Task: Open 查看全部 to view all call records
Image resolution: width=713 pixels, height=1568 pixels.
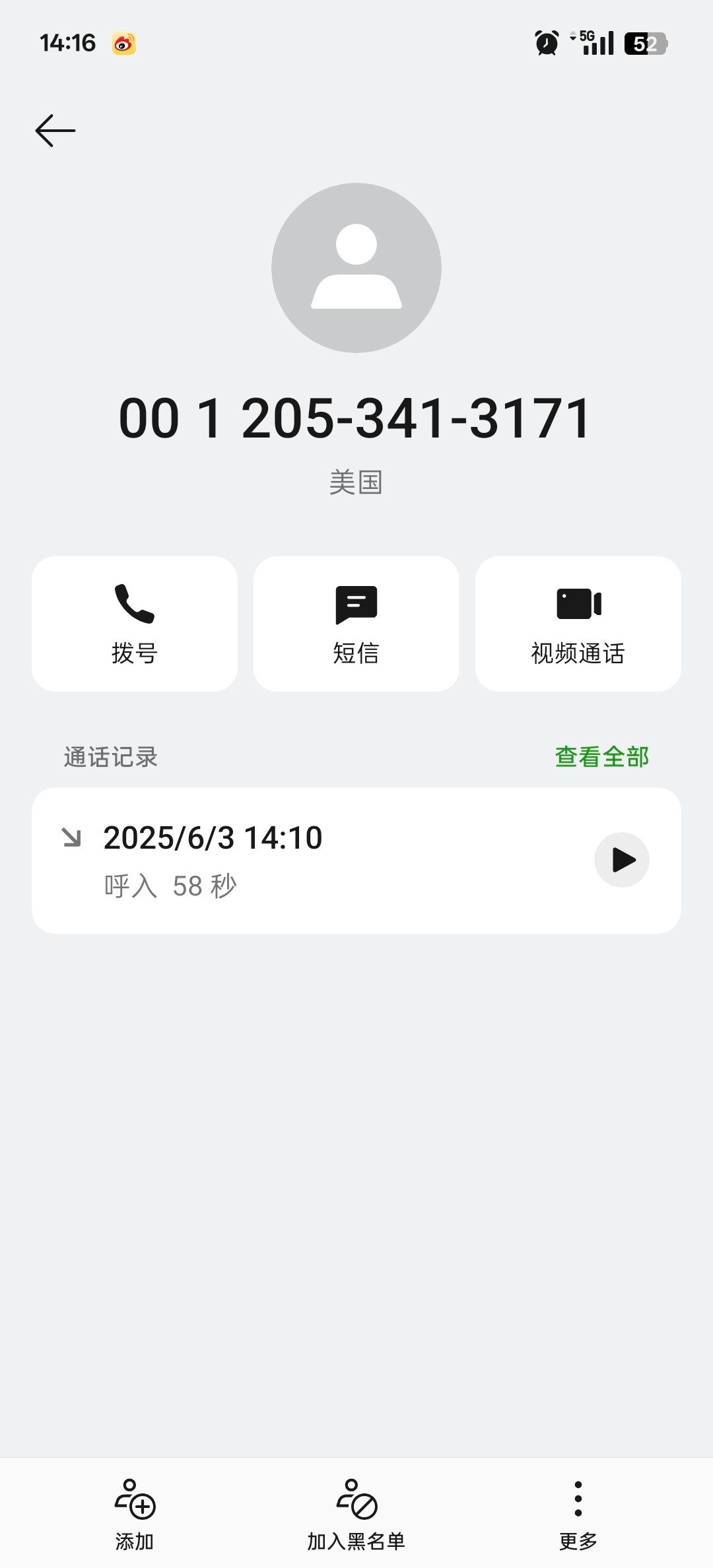Action: tap(601, 757)
